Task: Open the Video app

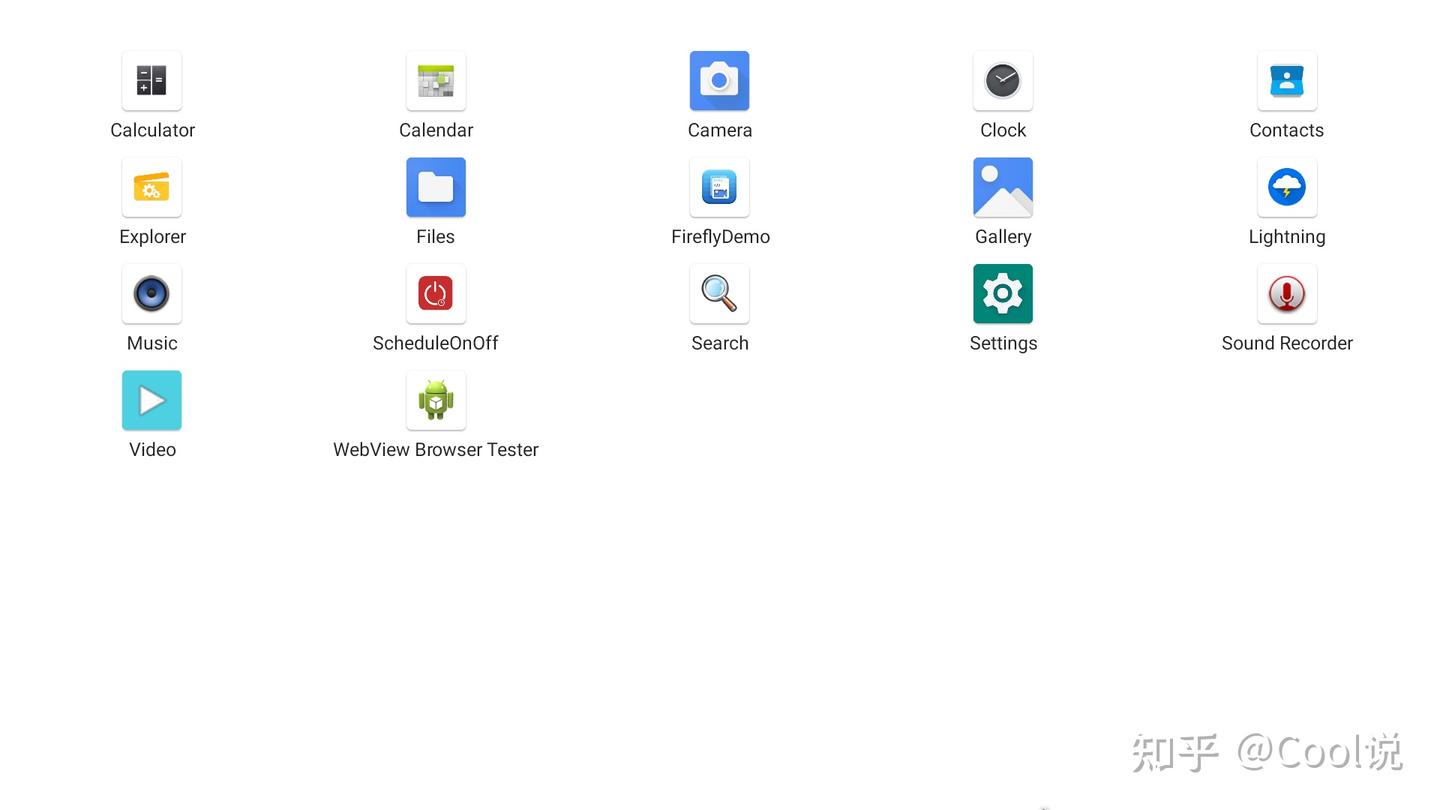Action: tap(152, 401)
